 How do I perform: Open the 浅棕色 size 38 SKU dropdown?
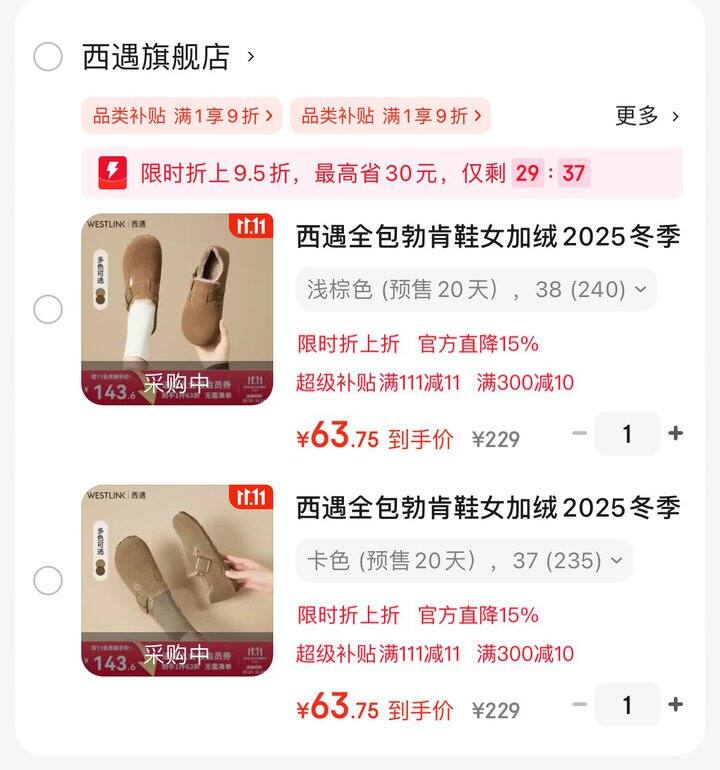point(468,289)
